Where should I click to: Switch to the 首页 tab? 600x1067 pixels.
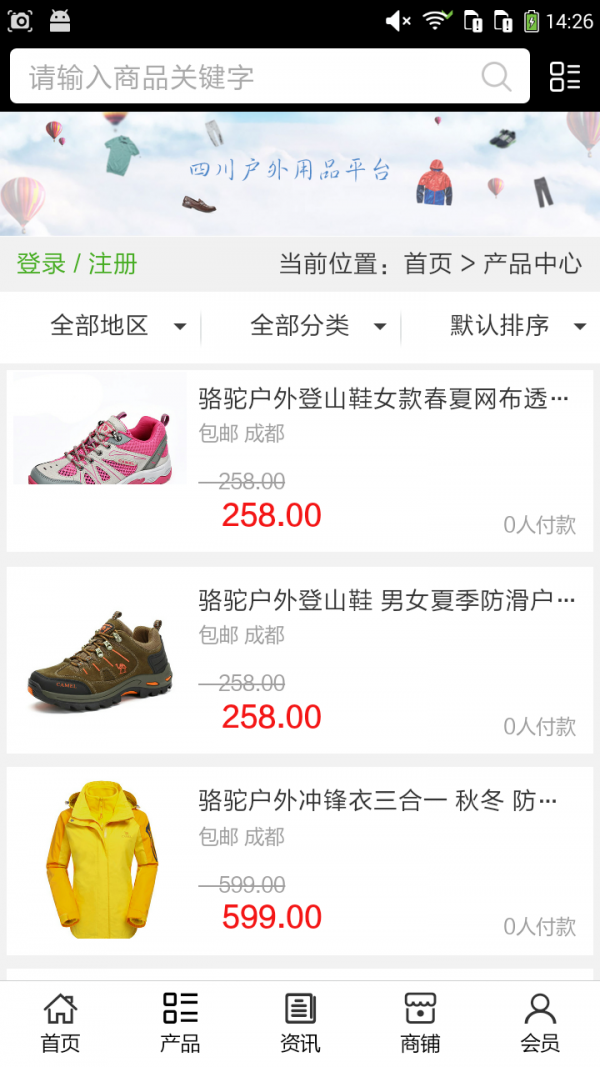pos(60,1022)
